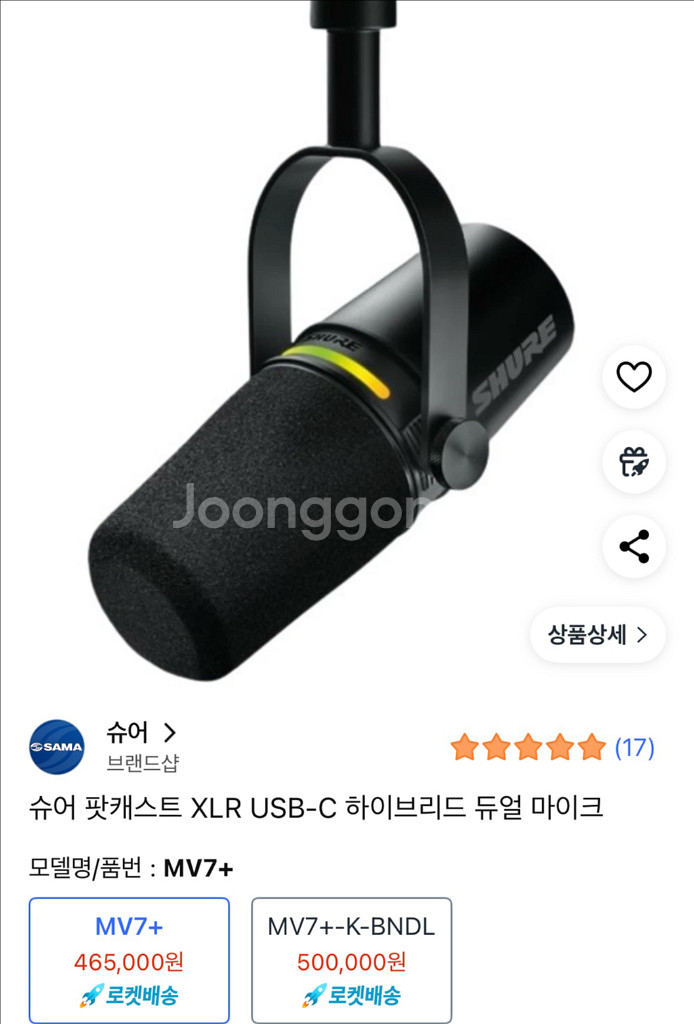The height and width of the screenshot is (1024, 694).
Task: Open 상품상세 product details
Action: [597, 634]
